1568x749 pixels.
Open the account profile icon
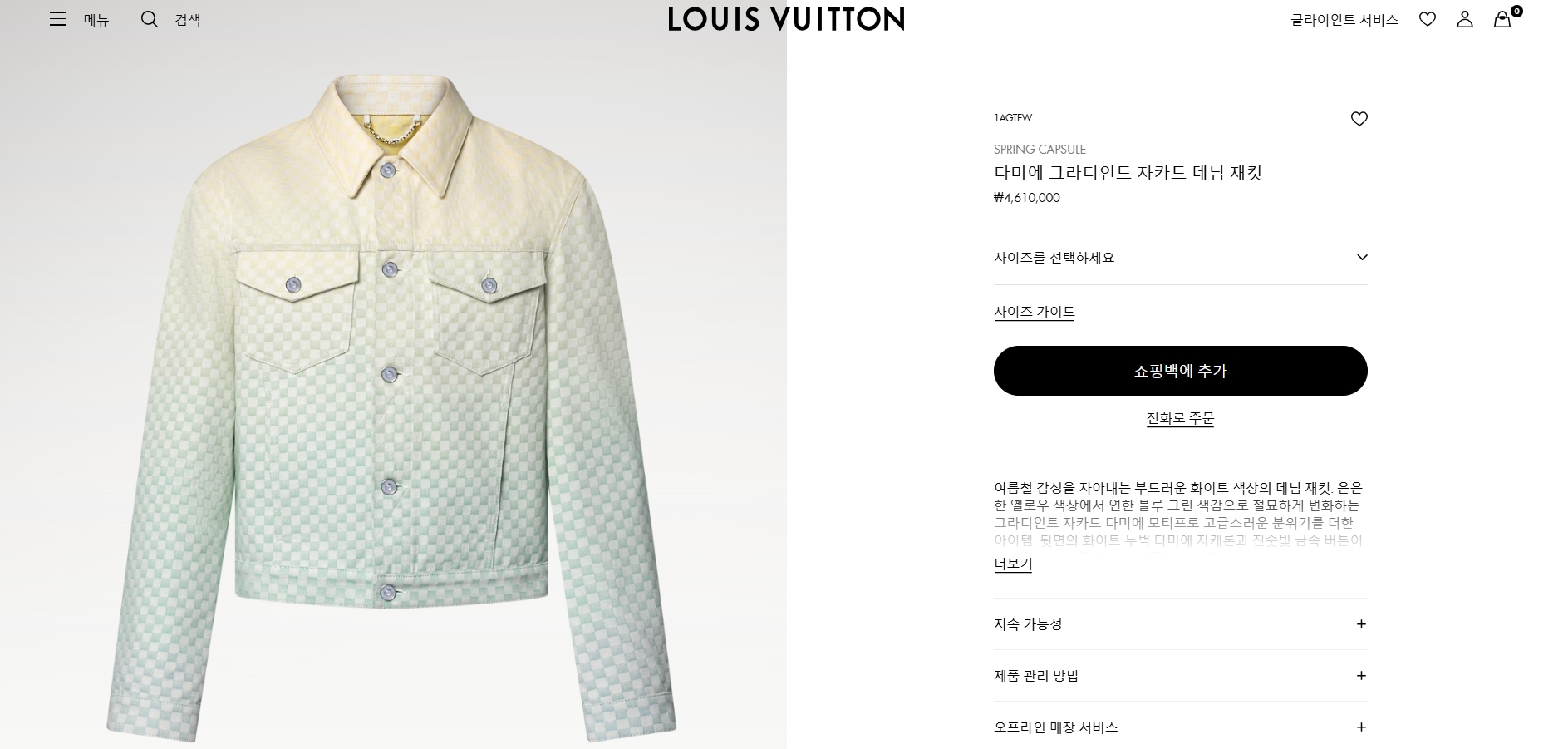point(1464,19)
